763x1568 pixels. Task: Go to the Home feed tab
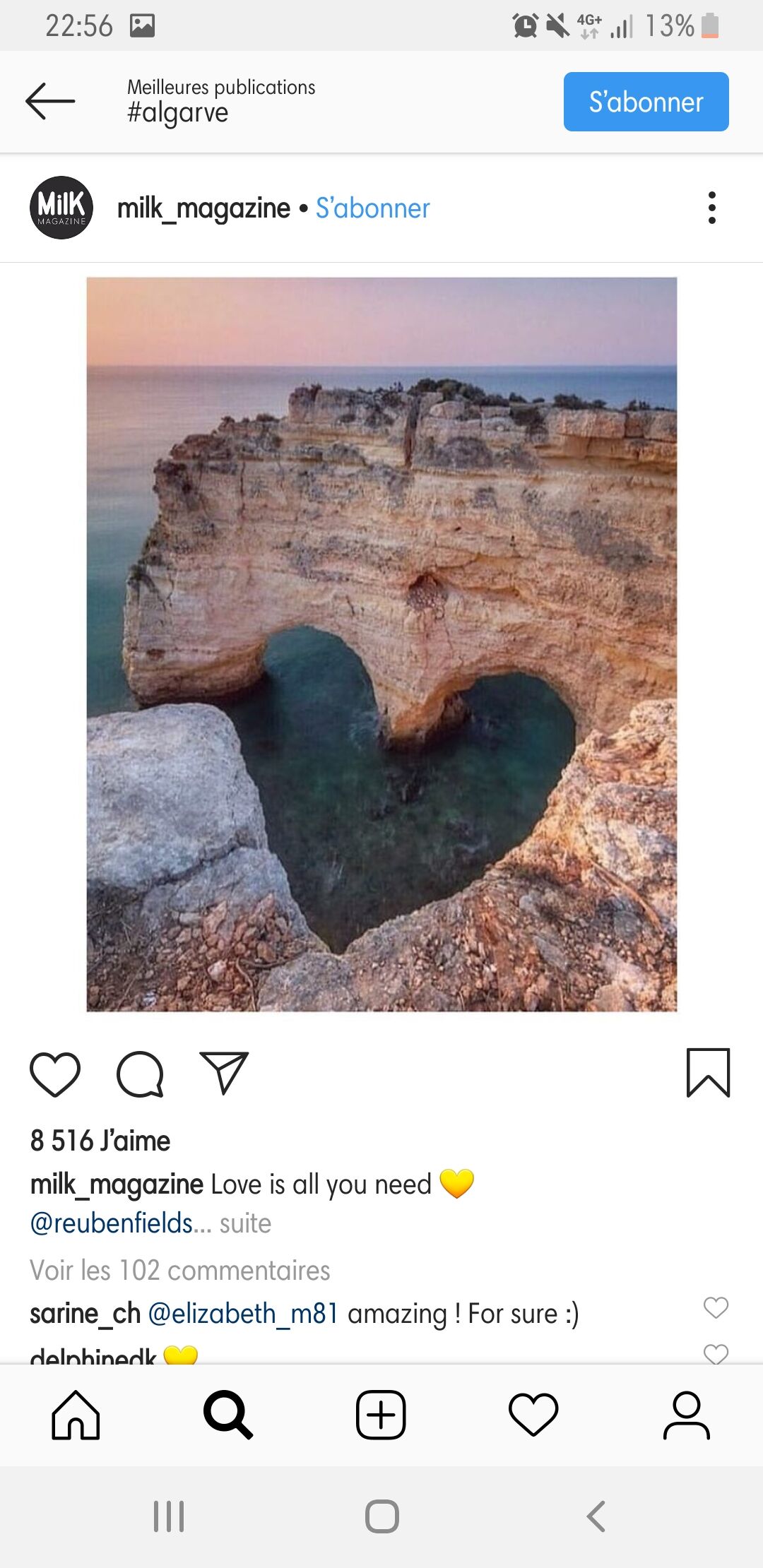click(76, 1415)
